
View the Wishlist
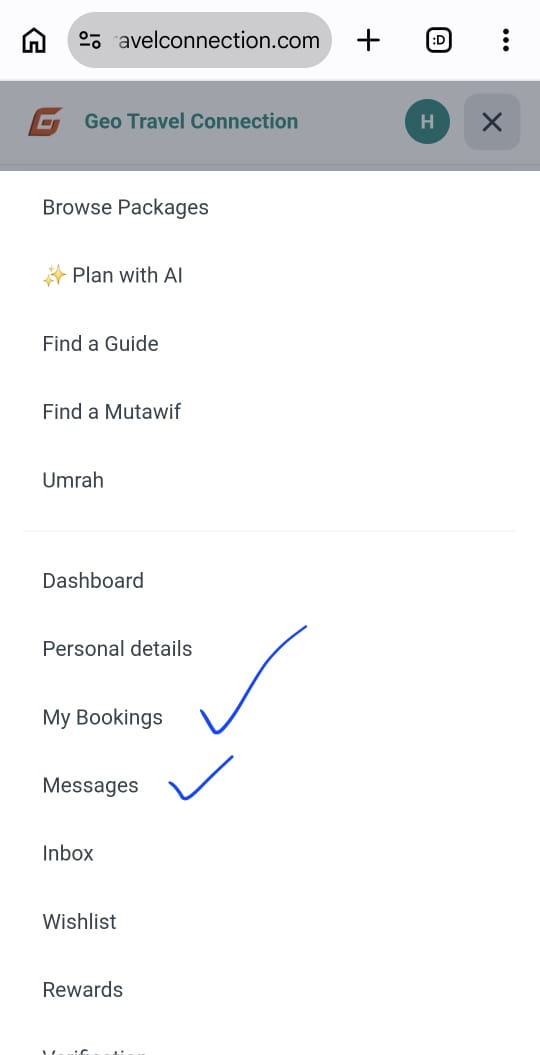[x=79, y=921]
